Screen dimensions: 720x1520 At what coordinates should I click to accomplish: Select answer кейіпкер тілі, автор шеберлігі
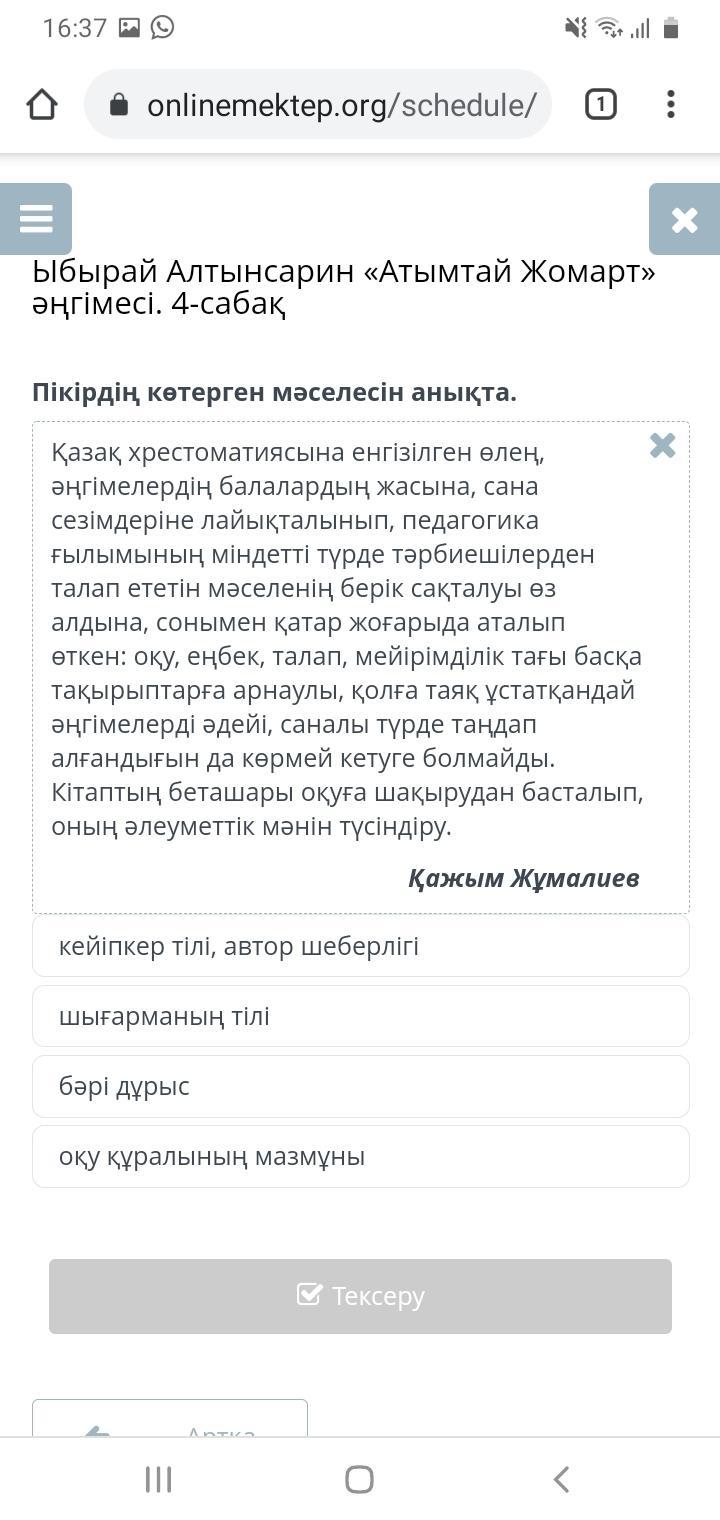pos(361,946)
